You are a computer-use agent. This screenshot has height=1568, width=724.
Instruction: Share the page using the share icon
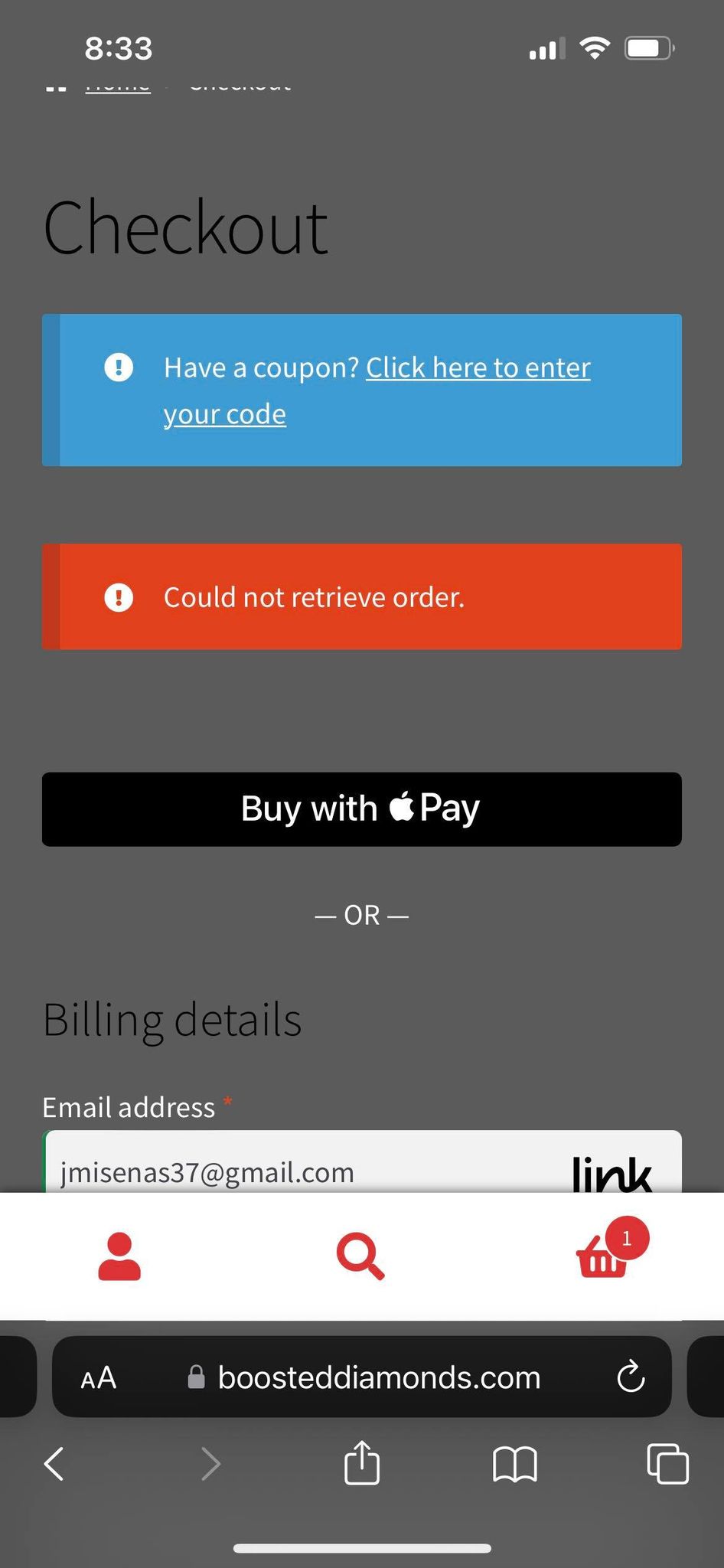pyautogui.click(x=361, y=1462)
